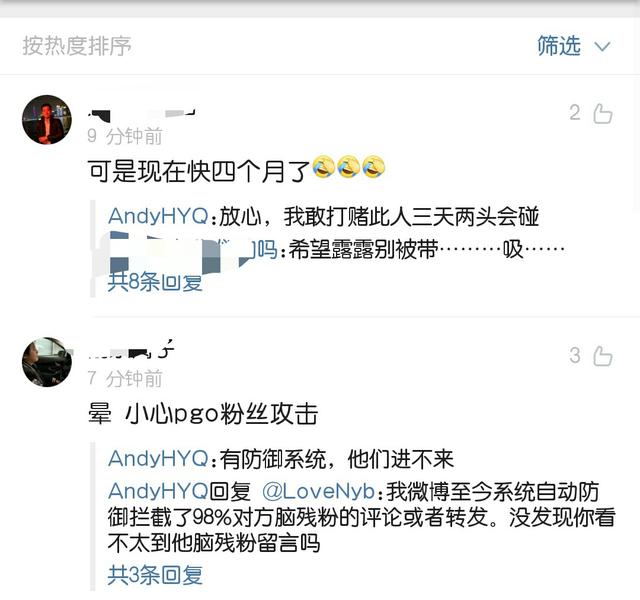This screenshot has height=600, width=640.
Task: Open AndyHYQ profile from 有防御系统 reply
Action: coord(158,459)
